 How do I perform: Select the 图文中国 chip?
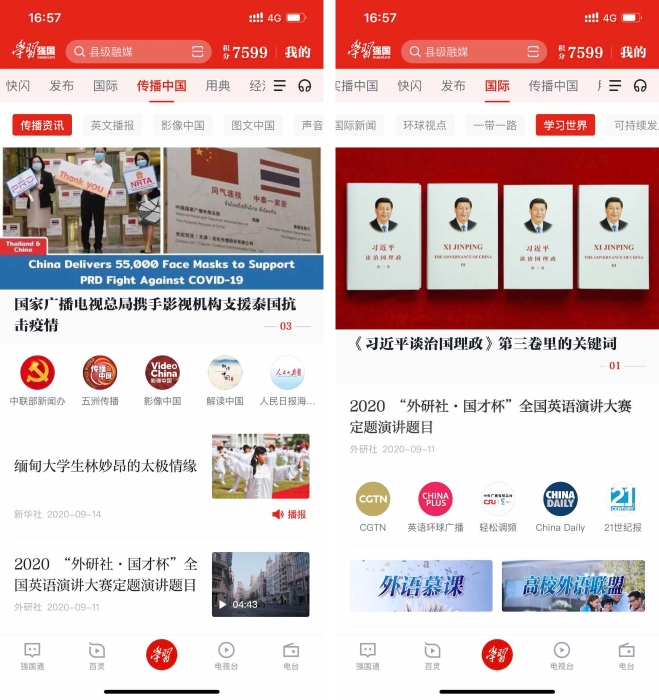click(252, 125)
